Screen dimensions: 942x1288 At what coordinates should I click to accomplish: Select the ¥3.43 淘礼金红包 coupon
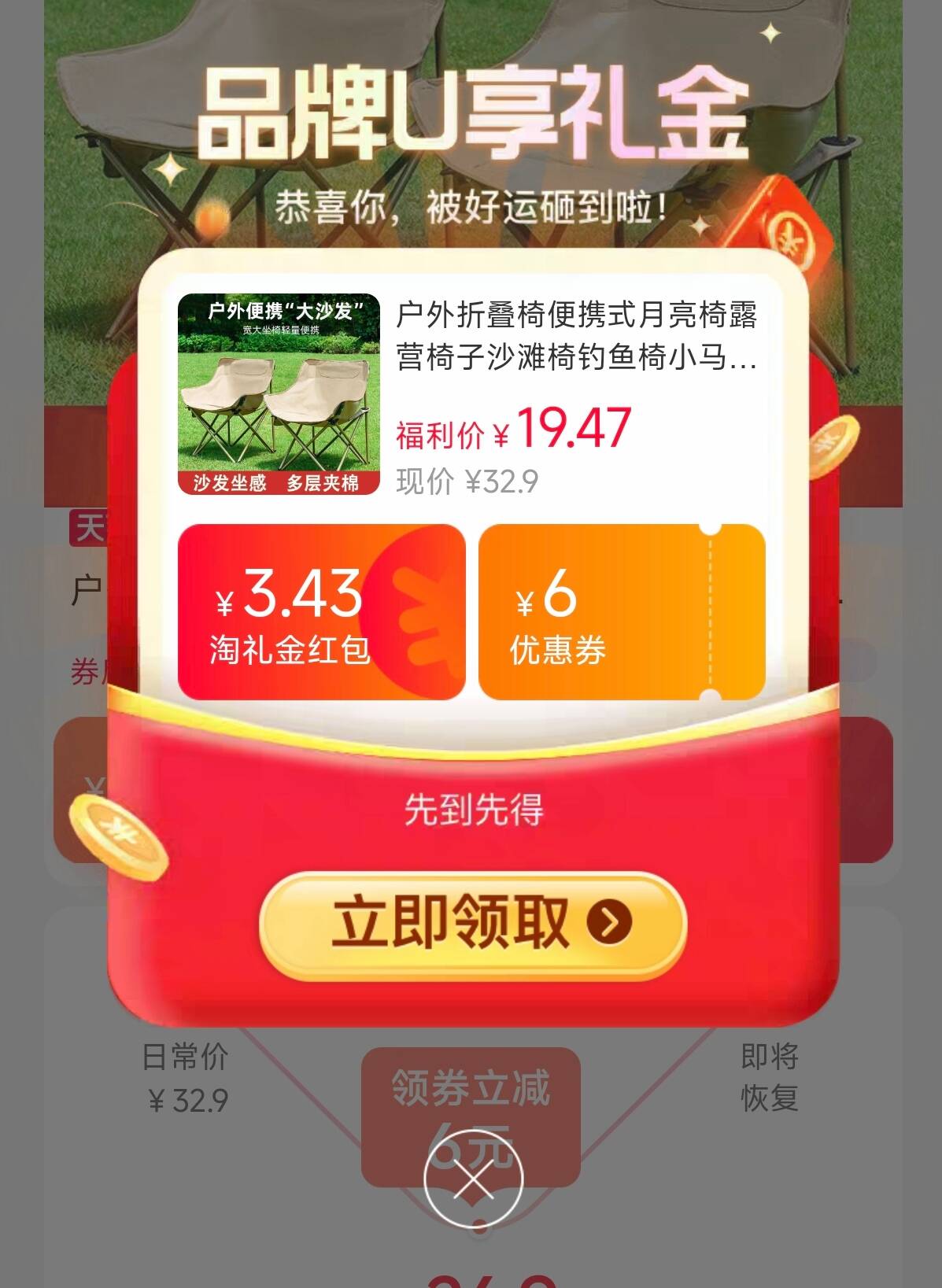pyautogui.click(x=321, y=612)
